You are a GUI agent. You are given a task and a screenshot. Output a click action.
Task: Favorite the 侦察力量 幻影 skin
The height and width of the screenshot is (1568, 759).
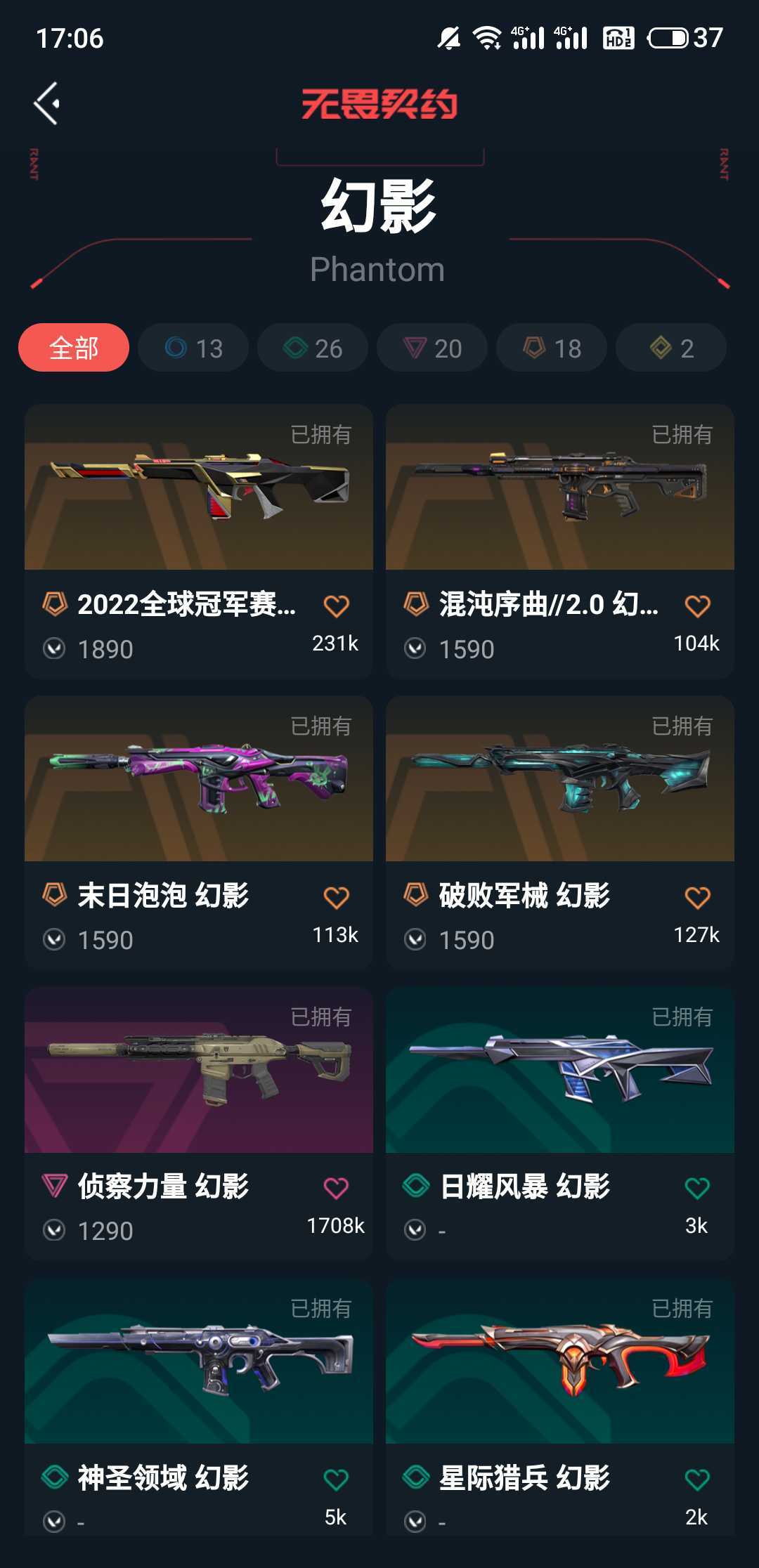point(336,1188)
